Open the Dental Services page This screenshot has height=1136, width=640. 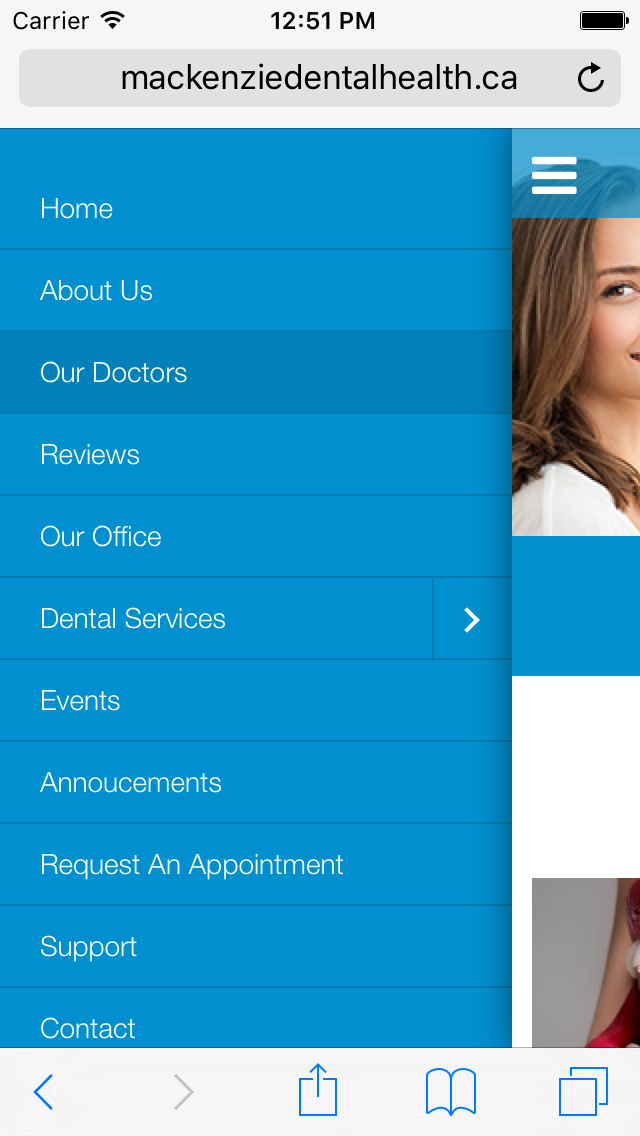click(x=133, y=619)
